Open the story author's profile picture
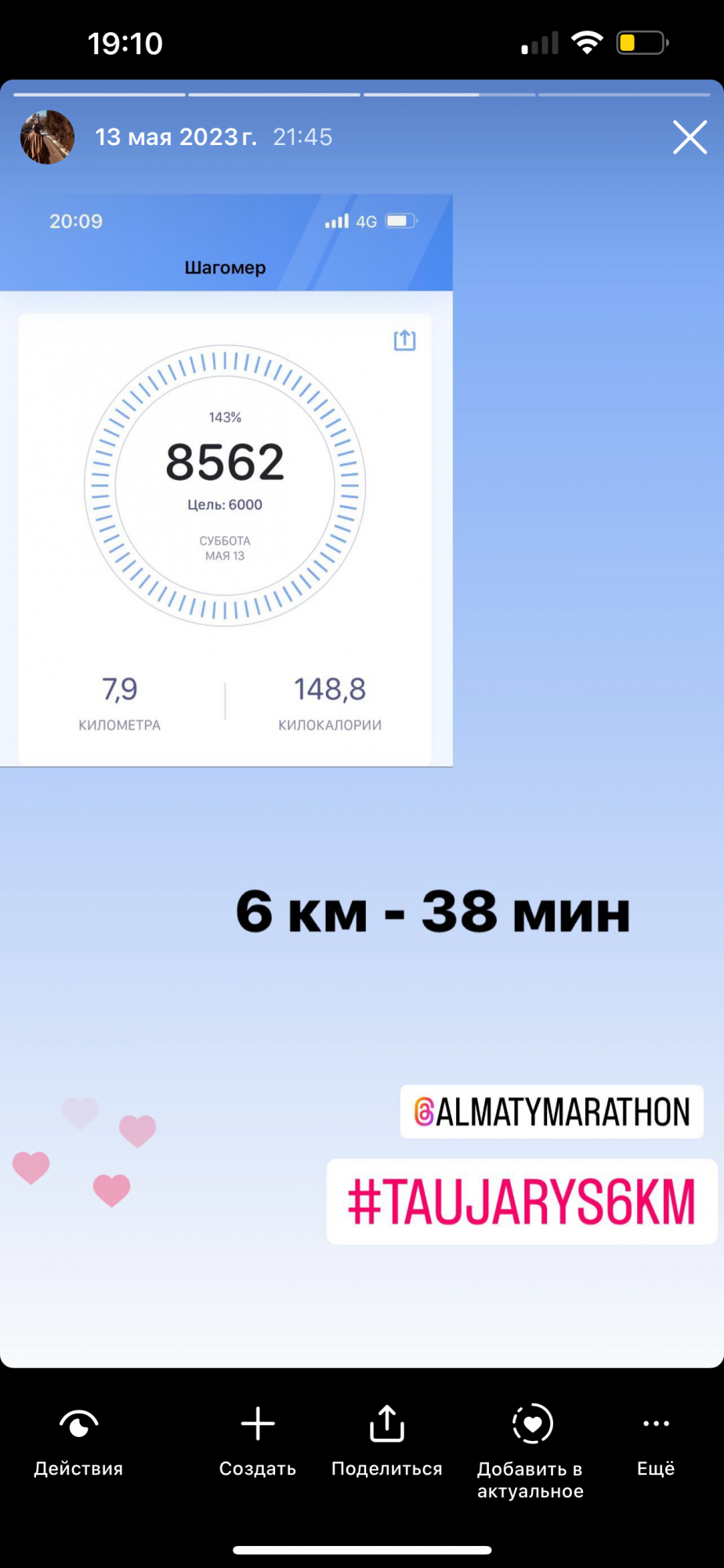The height and width of the screenshot is (1568, 724). pos(47,137)
